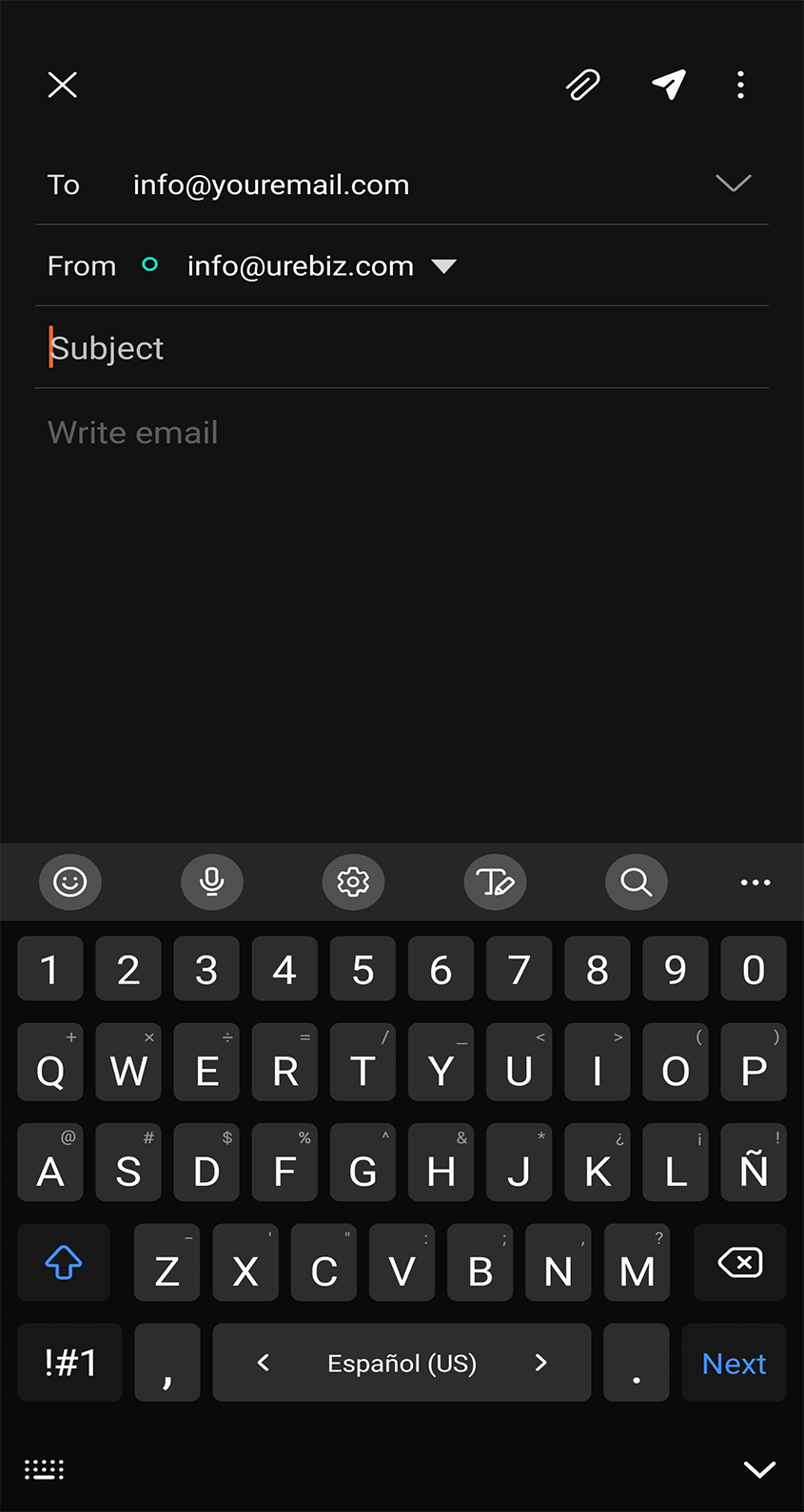Viewport: 804px width, 1512px height.
Task: Show more keyboard toolbar options
Action: [x=755, y=882]
